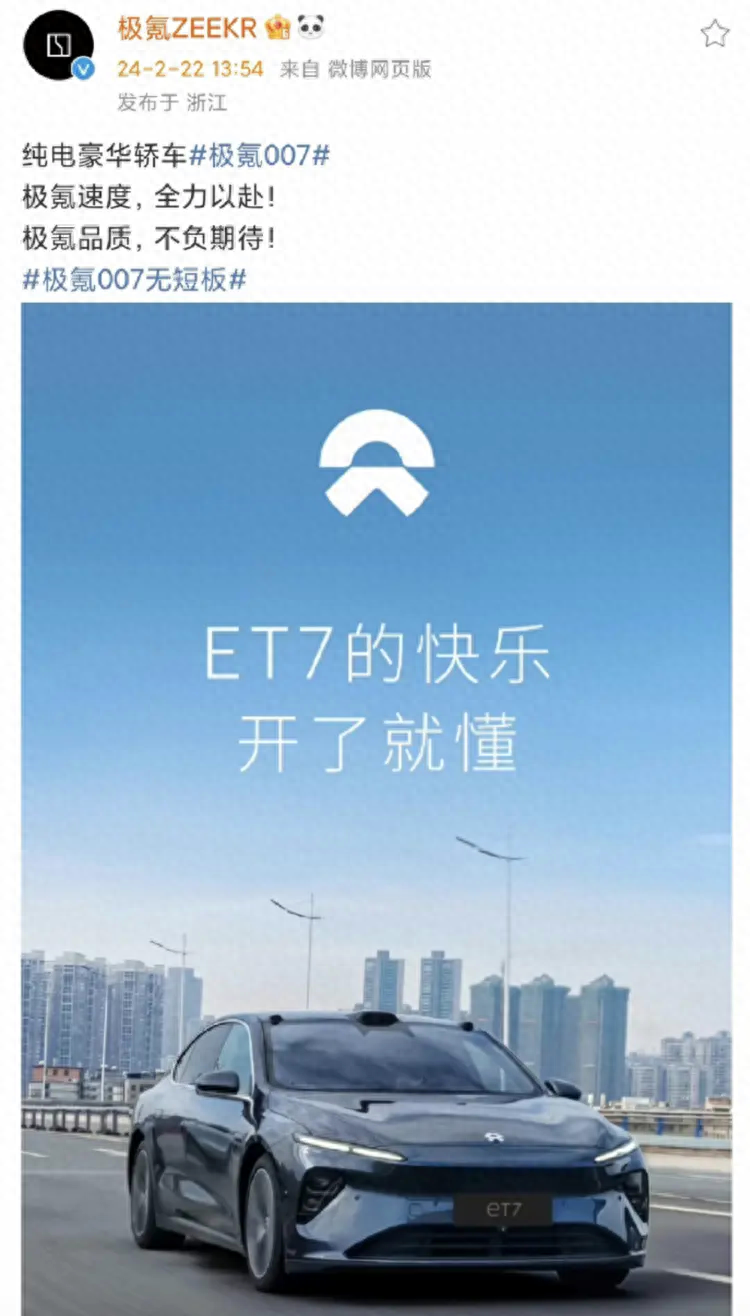Open the 极氪ZEEKR profile avatar

[x=58, y=46]
